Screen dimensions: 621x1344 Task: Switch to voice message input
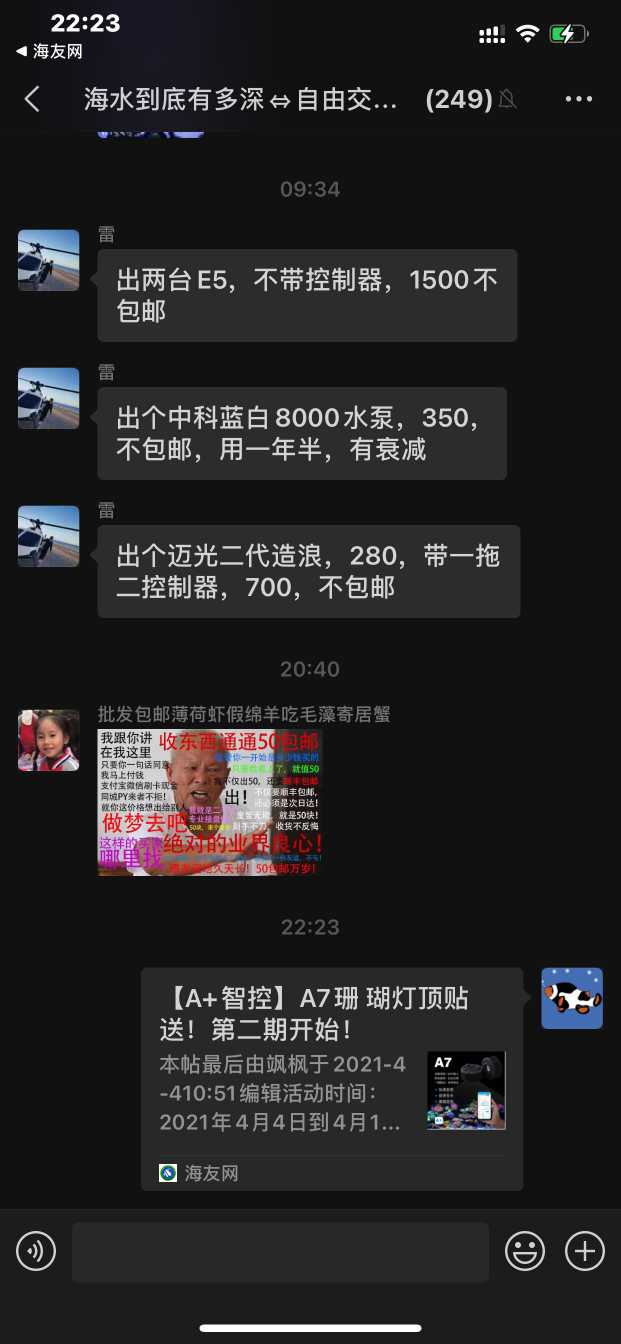coord(36,1251)
